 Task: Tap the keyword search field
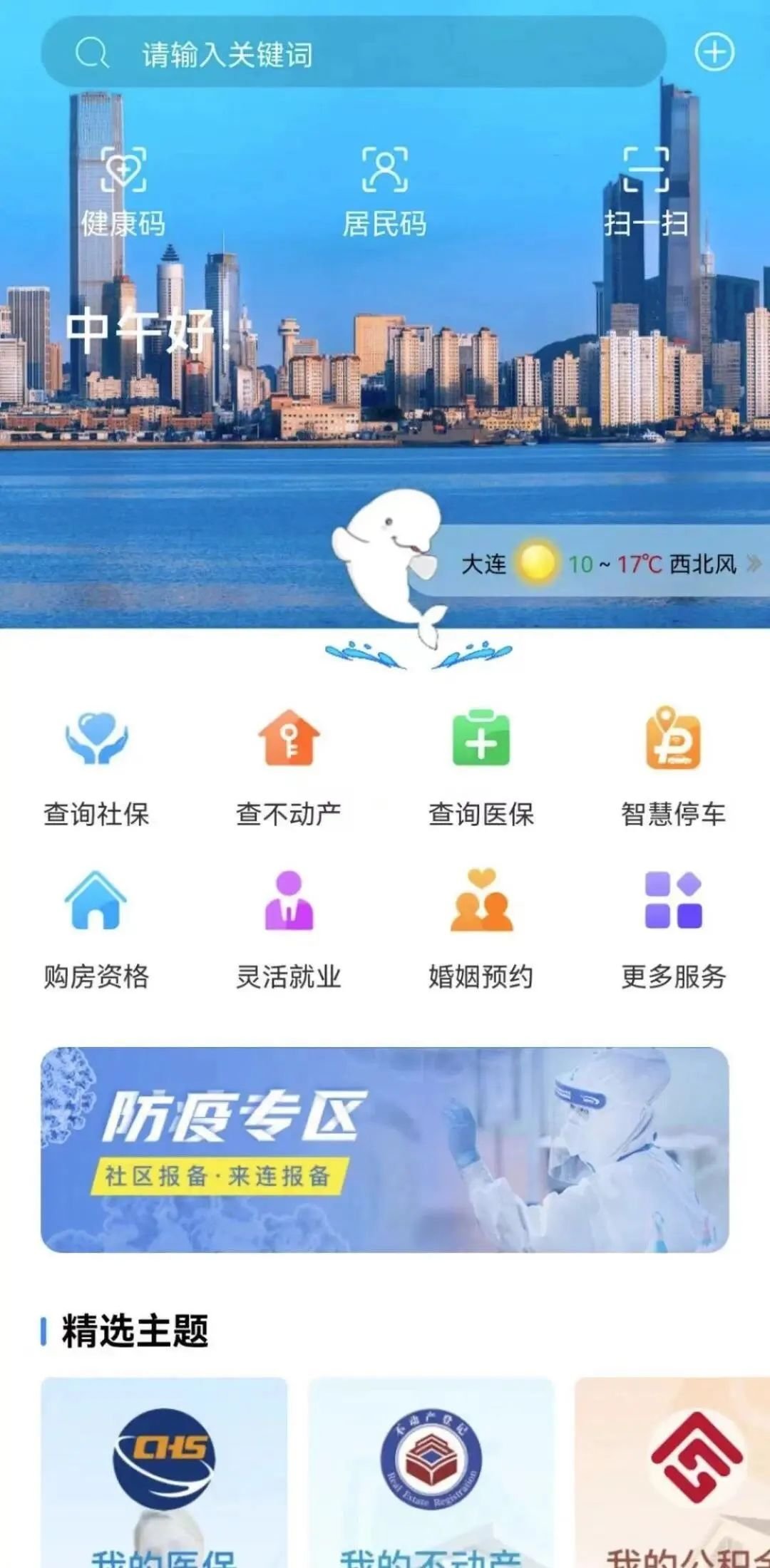(x=353, y=53)
